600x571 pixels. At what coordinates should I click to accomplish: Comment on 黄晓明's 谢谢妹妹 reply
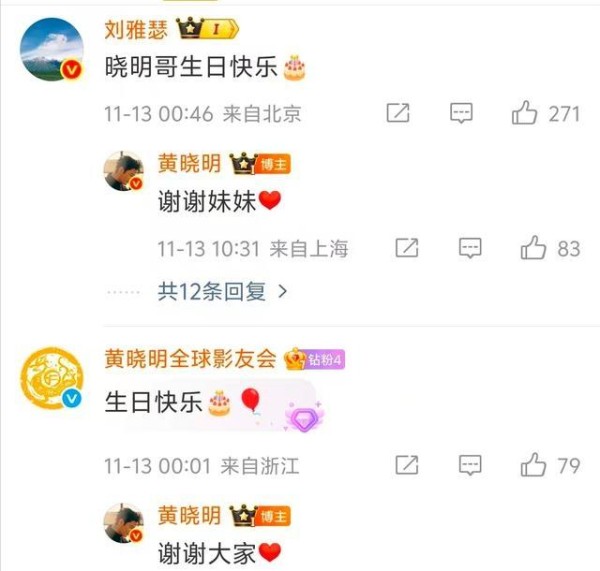(x=470, y=248)
